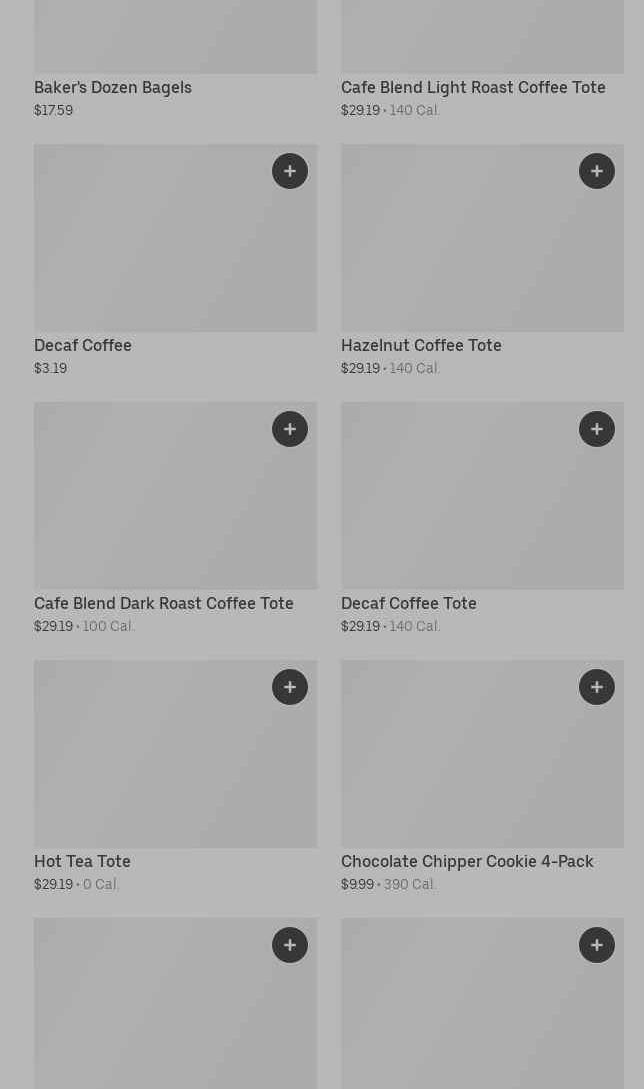Screen dimensions: 644x1089
Task: Add Hazelnut Coffee Tote to the cart
Action: click(x=597, y=171)
